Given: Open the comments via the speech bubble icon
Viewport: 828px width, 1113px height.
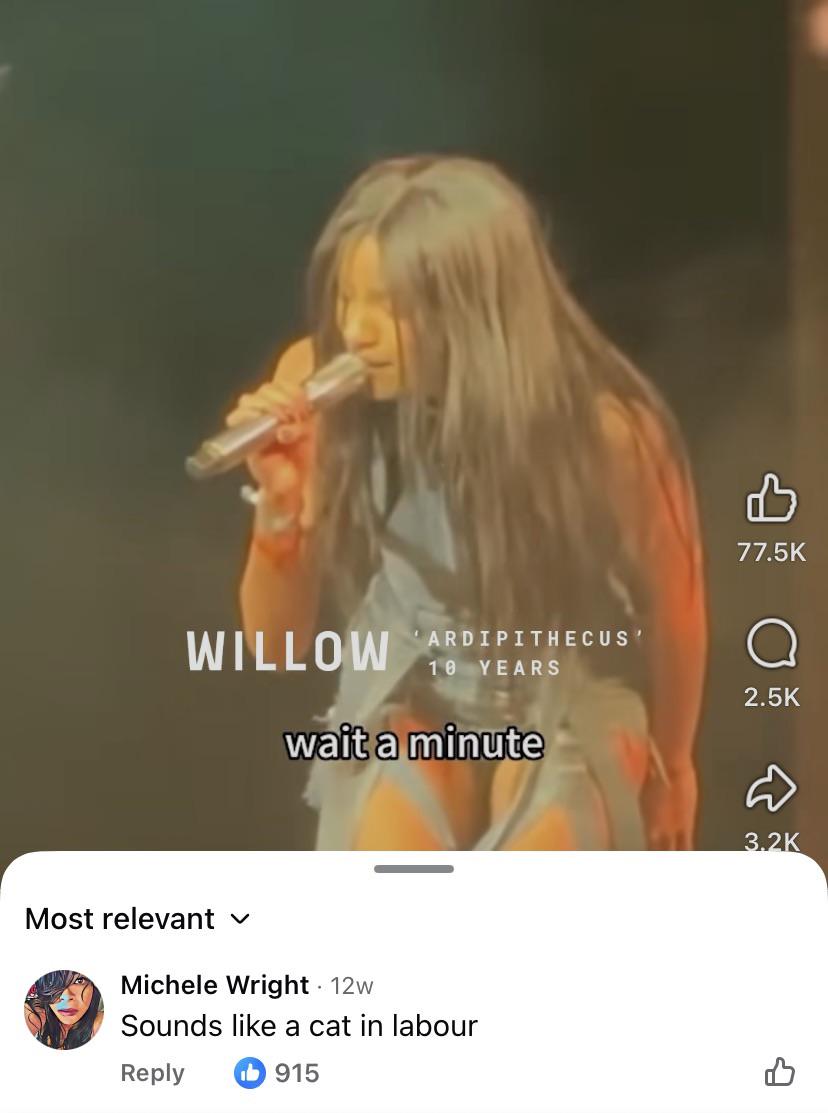Looking at the screenshot, I should pyautogui.click(x=771, y=645).
